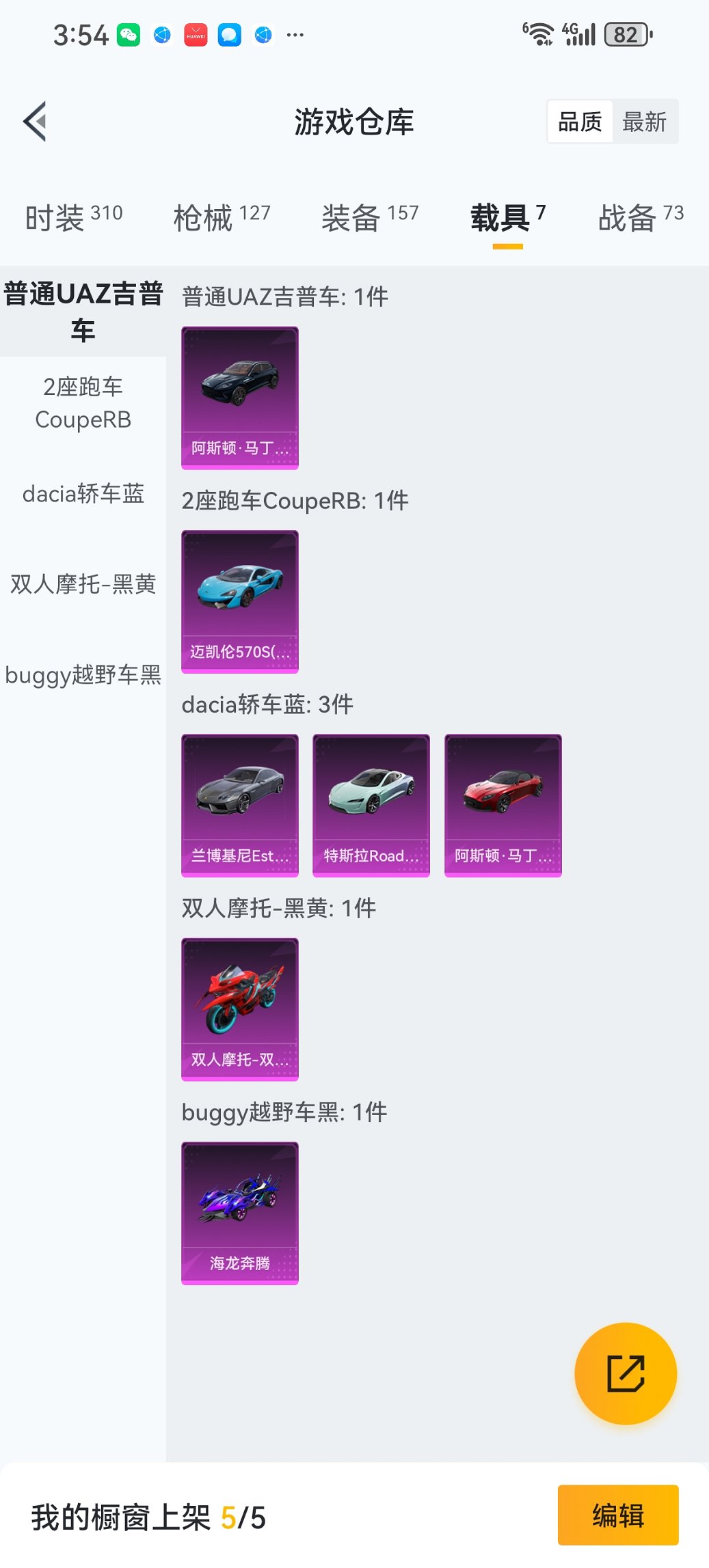Open the 双人摩托-双... motorcycle card
Screen dimensions: 709x1568
(x=240, y=1008)
